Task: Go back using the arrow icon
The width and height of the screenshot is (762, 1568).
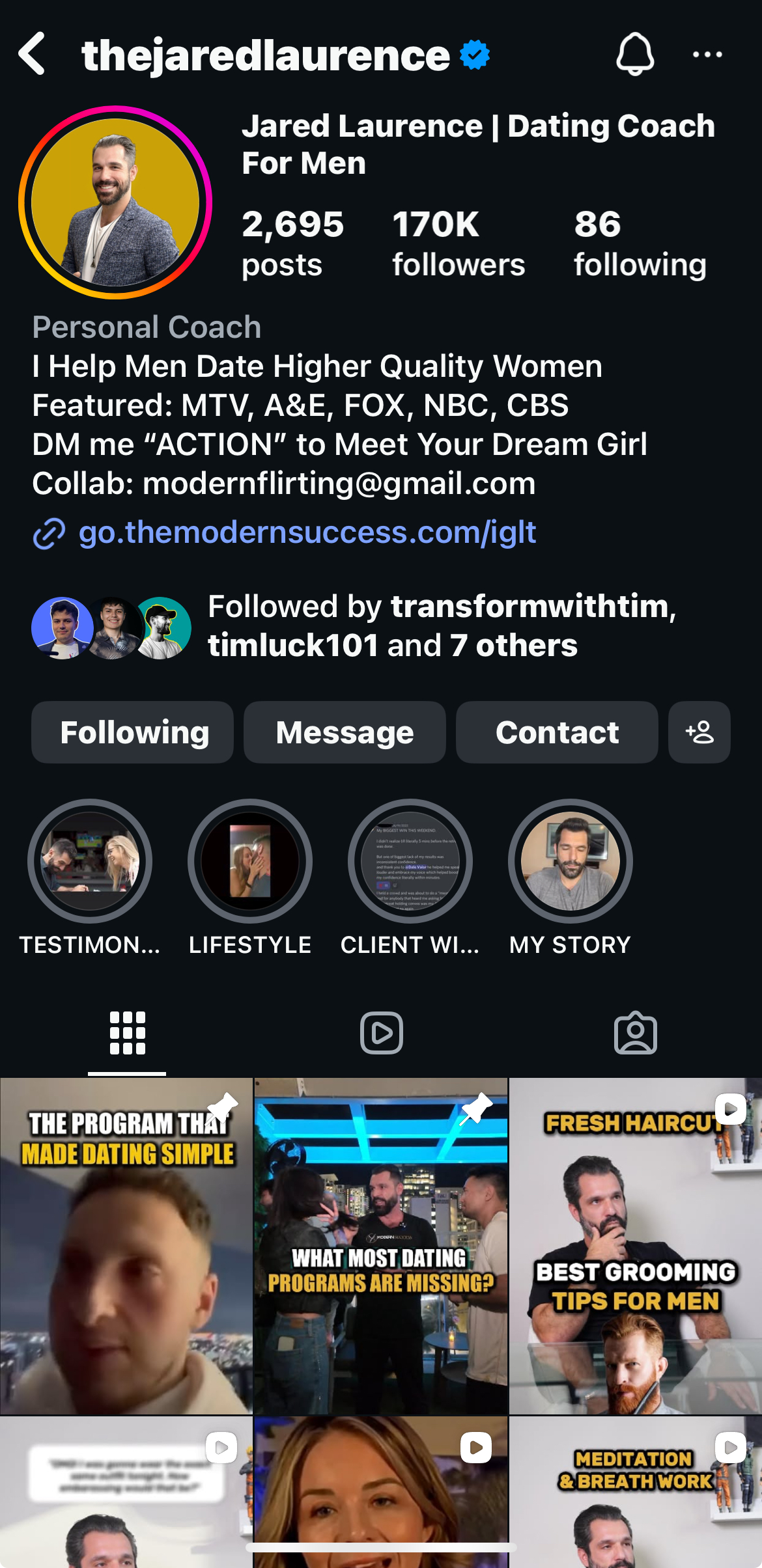Action: (x=33, y=54)
